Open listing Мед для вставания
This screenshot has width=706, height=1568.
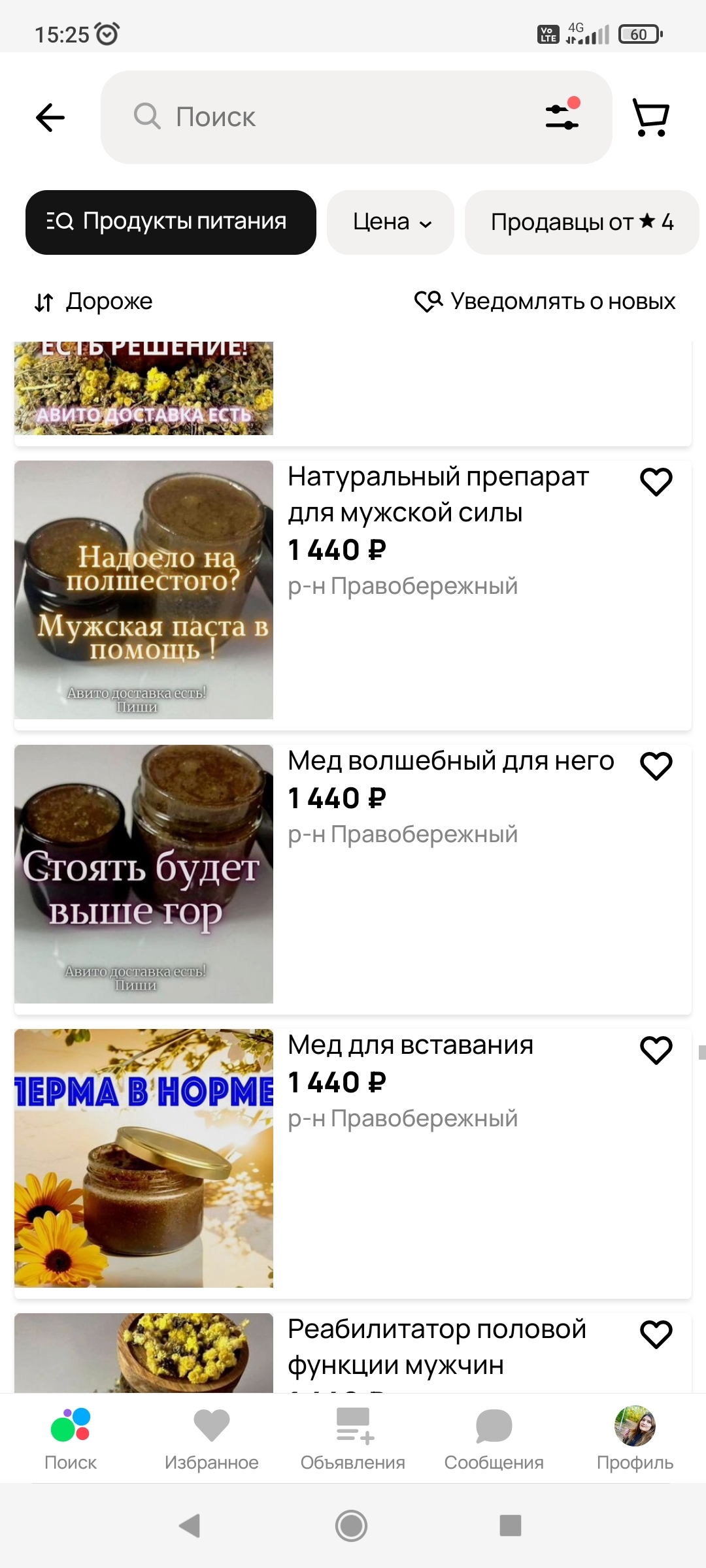pyautogui.click(x=411, y=1045)
